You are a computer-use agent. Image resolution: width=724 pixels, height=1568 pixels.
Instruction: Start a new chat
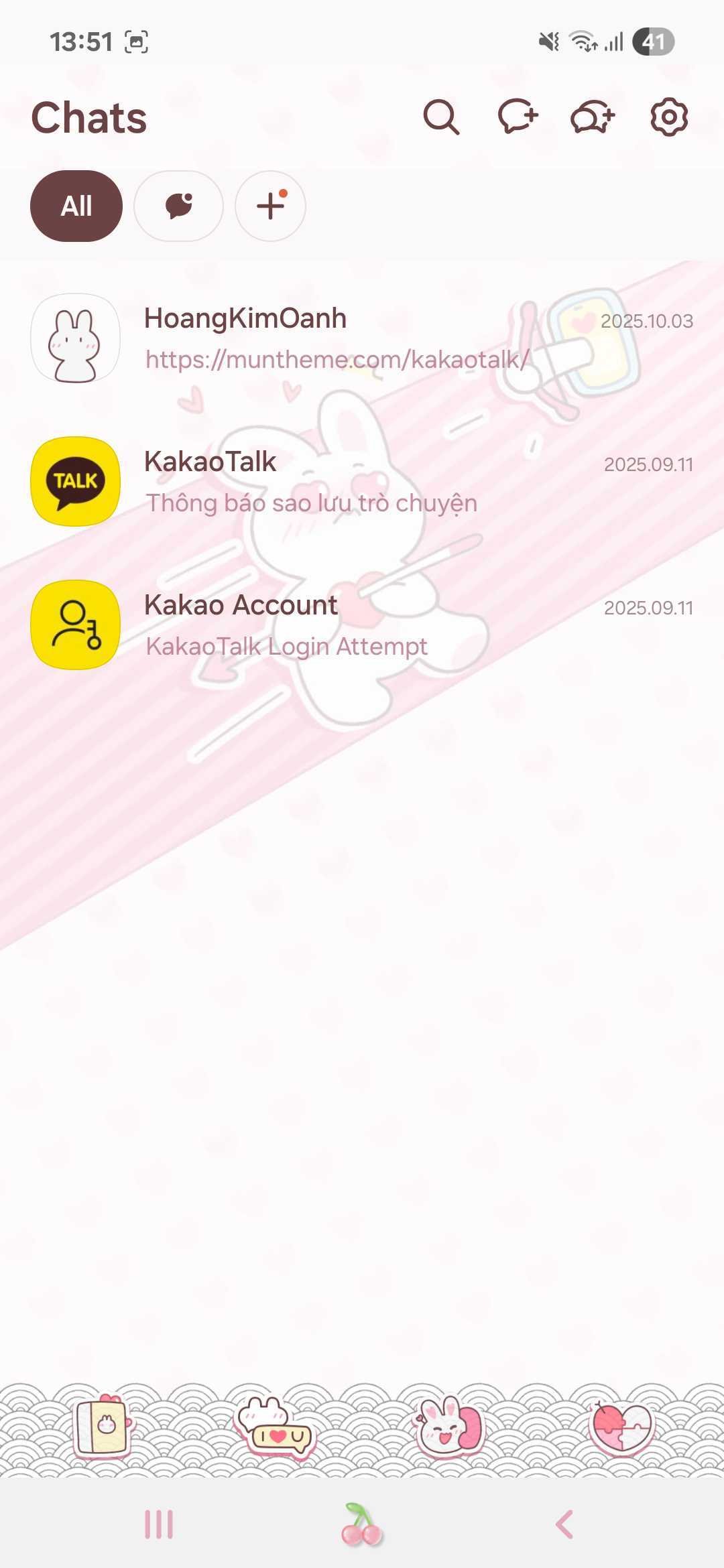coord(518,117)
